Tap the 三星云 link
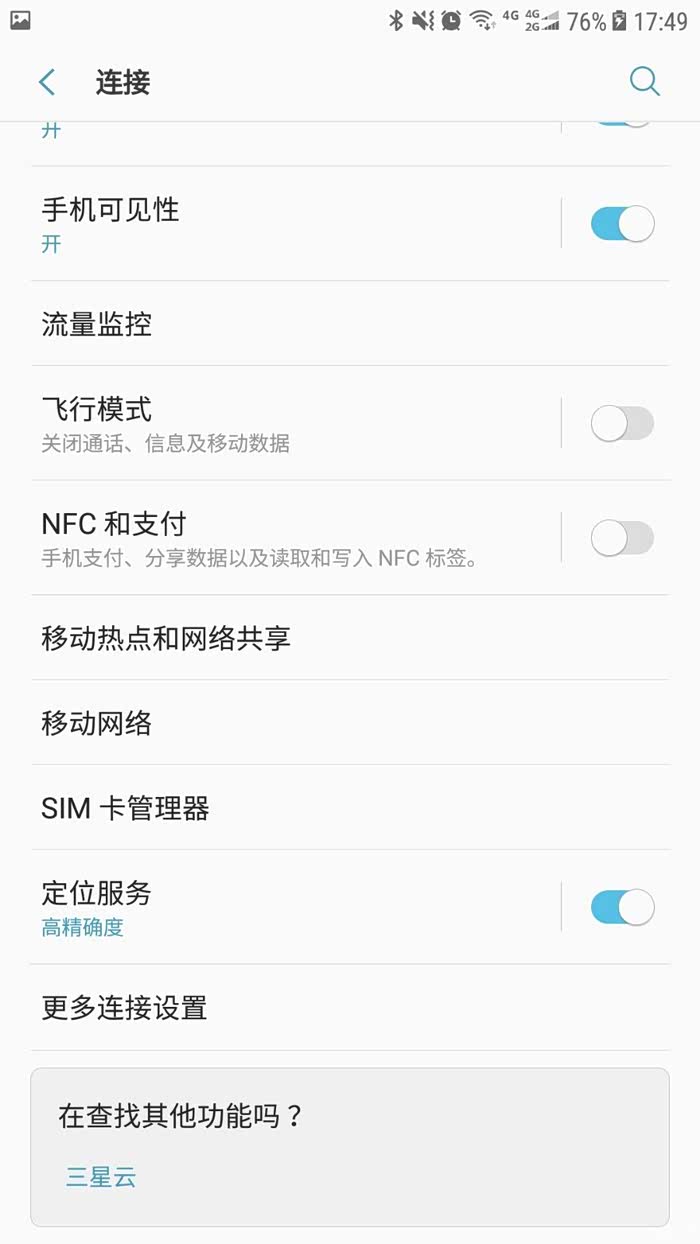Viewport: 700px width, 1244px height. click(x=101, y=1177)
